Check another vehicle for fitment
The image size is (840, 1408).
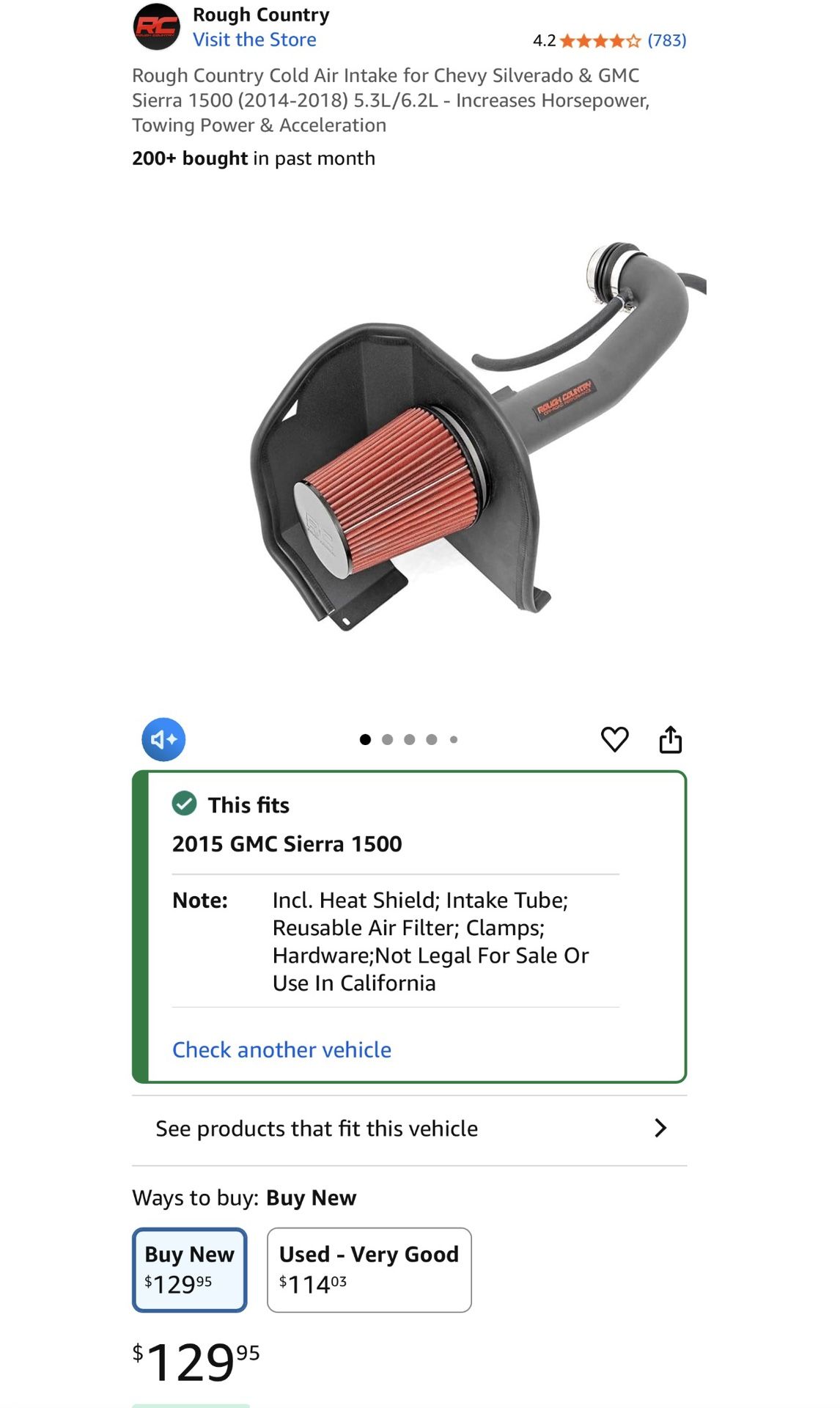pos(281,1049)
